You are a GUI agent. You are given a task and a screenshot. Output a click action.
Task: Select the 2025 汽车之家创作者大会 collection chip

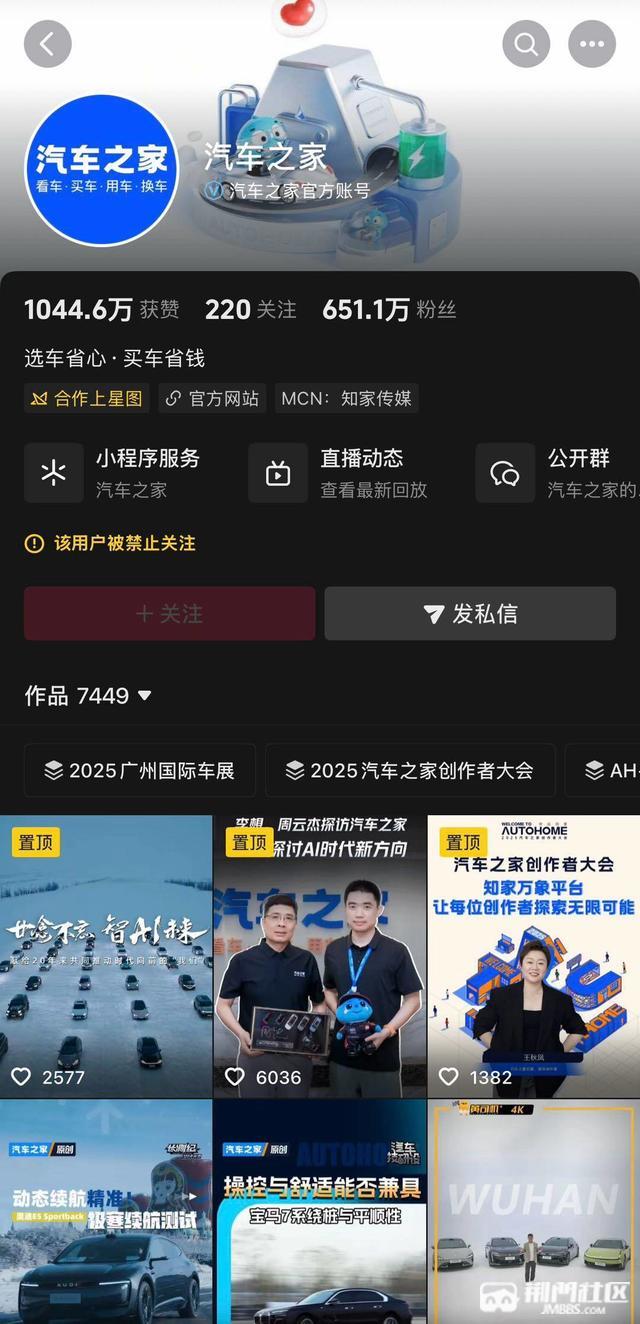pyautogui.click(x=409, y=770)
